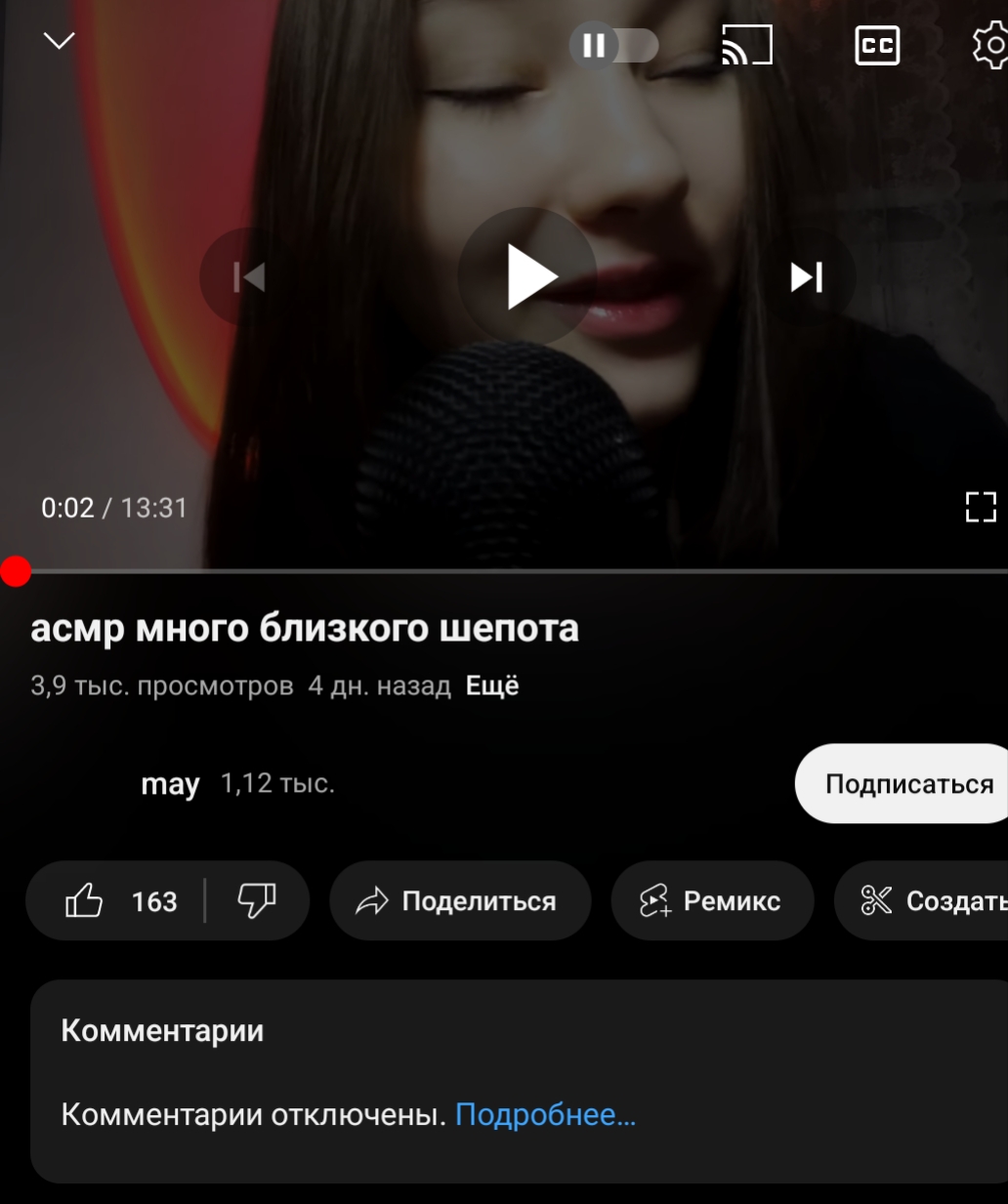Image resolution: width=1008 pixels, height=1204 pixels.
Task: Open the may channel page
Action: point(170,783)
